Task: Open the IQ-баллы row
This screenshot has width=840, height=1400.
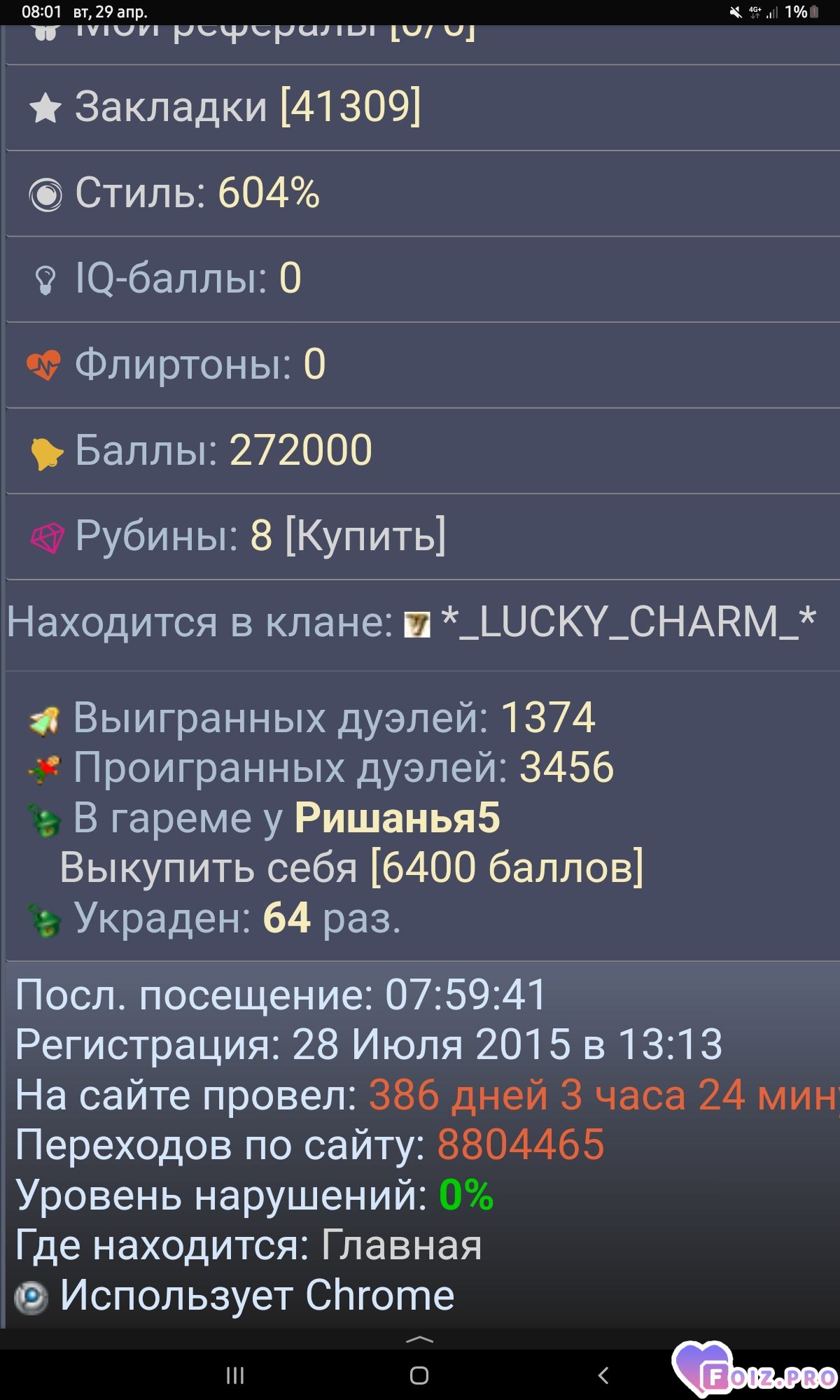Action: click(423, 279)
